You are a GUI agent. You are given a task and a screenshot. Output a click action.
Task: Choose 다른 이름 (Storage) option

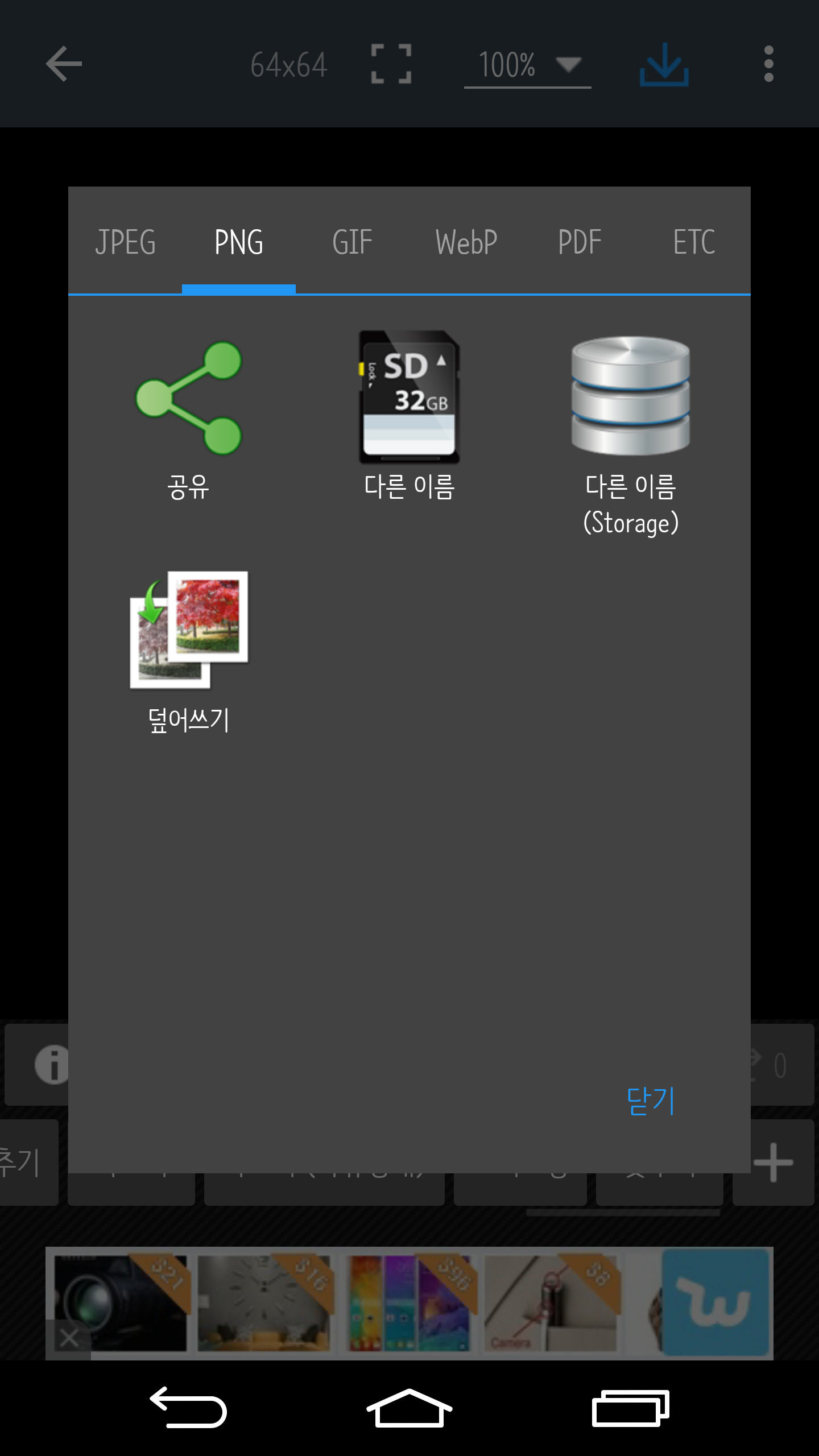pos(630,432)
